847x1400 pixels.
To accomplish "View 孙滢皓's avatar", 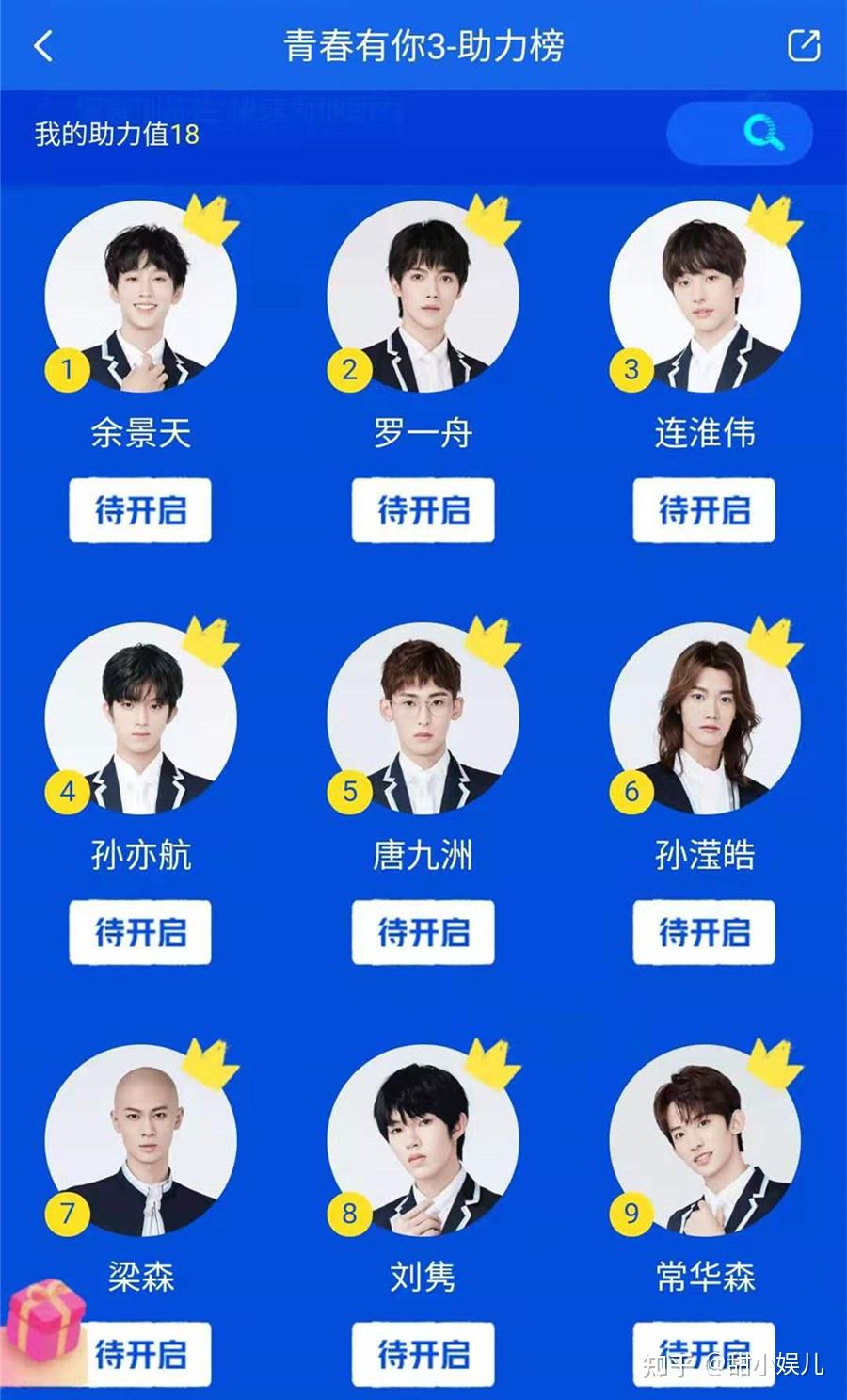I will (x=705, y=718).
